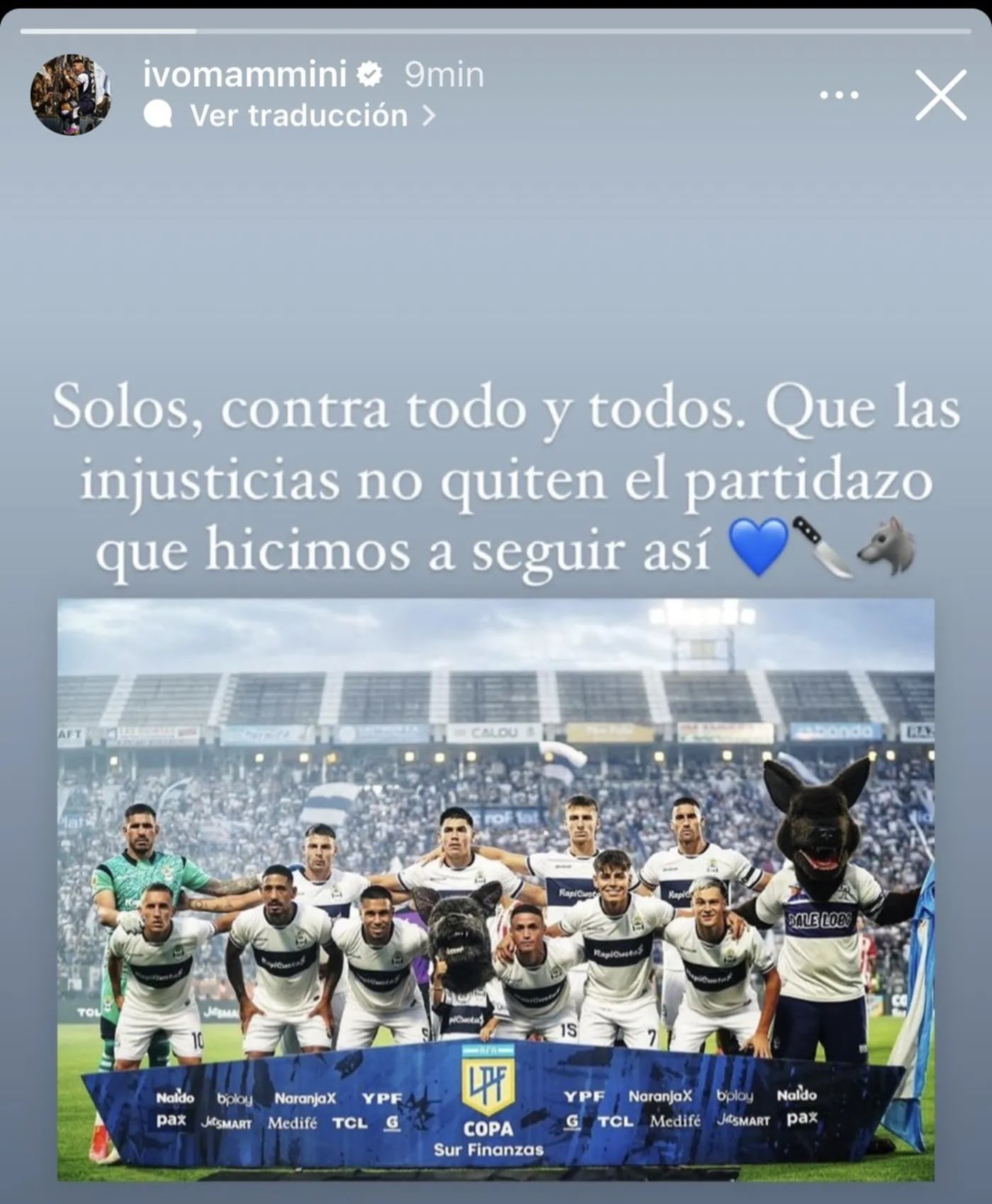Close the story viewer
This screenshot has width=992, height=1204.
pos(940,95)
